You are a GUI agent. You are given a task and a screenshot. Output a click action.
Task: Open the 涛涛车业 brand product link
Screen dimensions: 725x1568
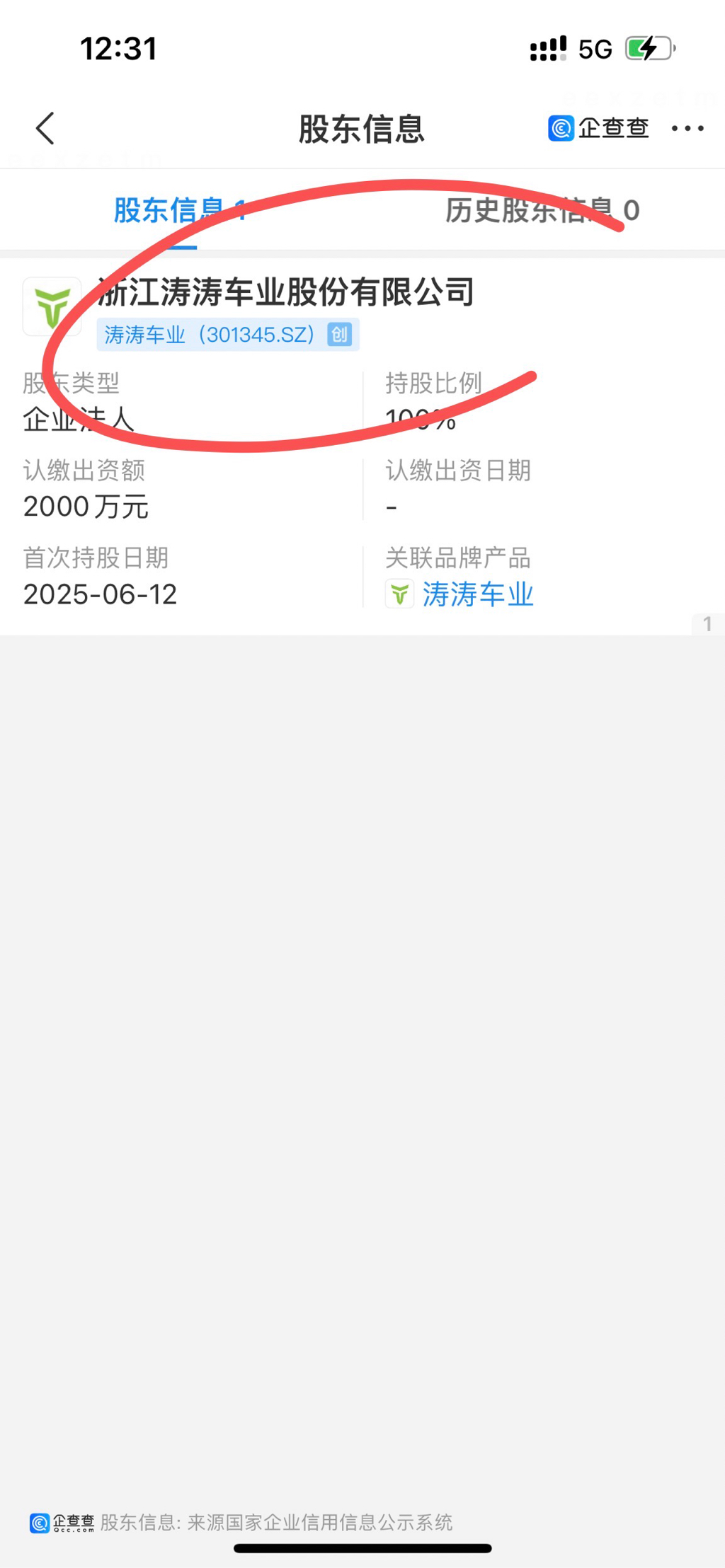coord(476,594)
